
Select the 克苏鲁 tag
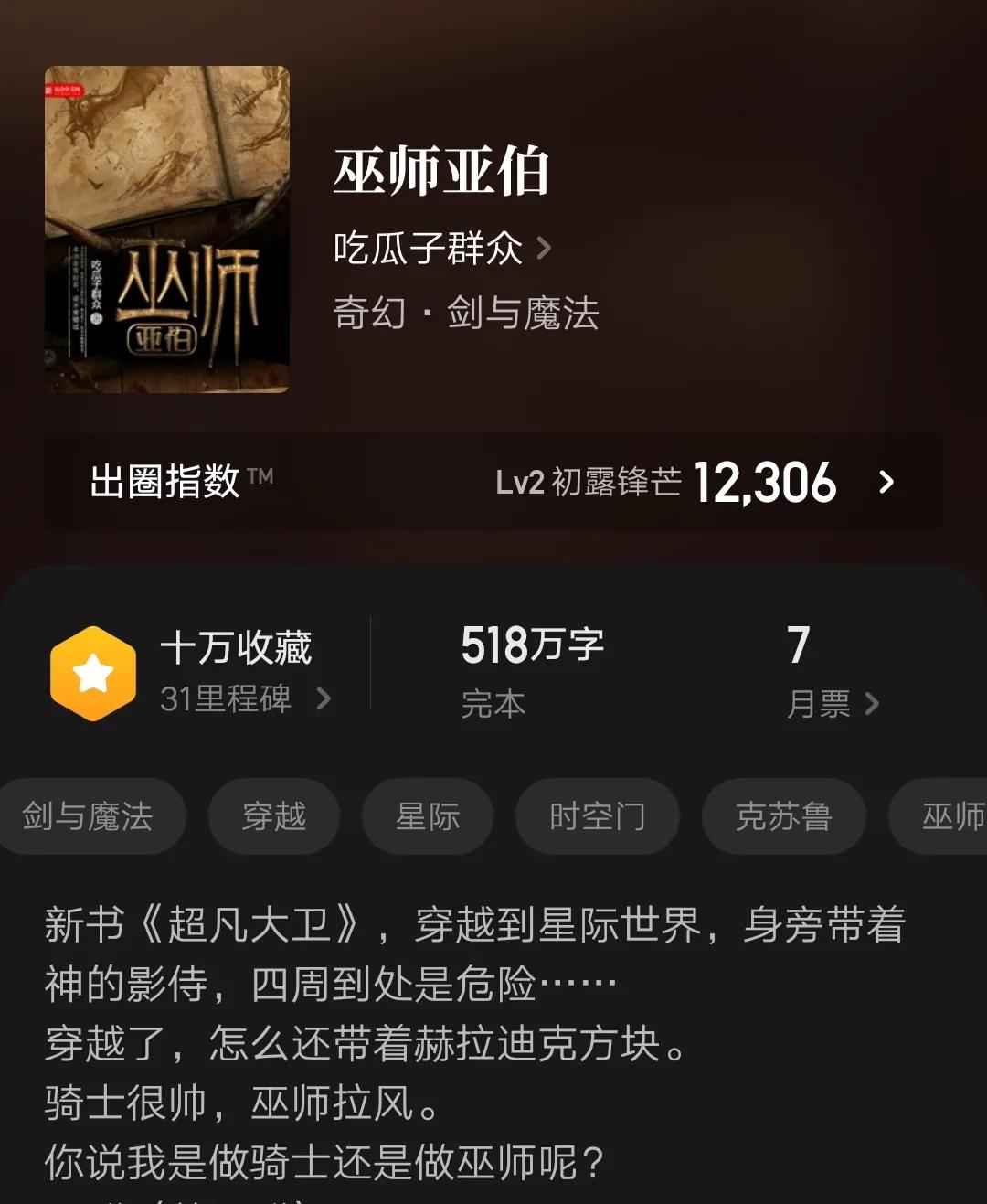(x=783, y=818)
